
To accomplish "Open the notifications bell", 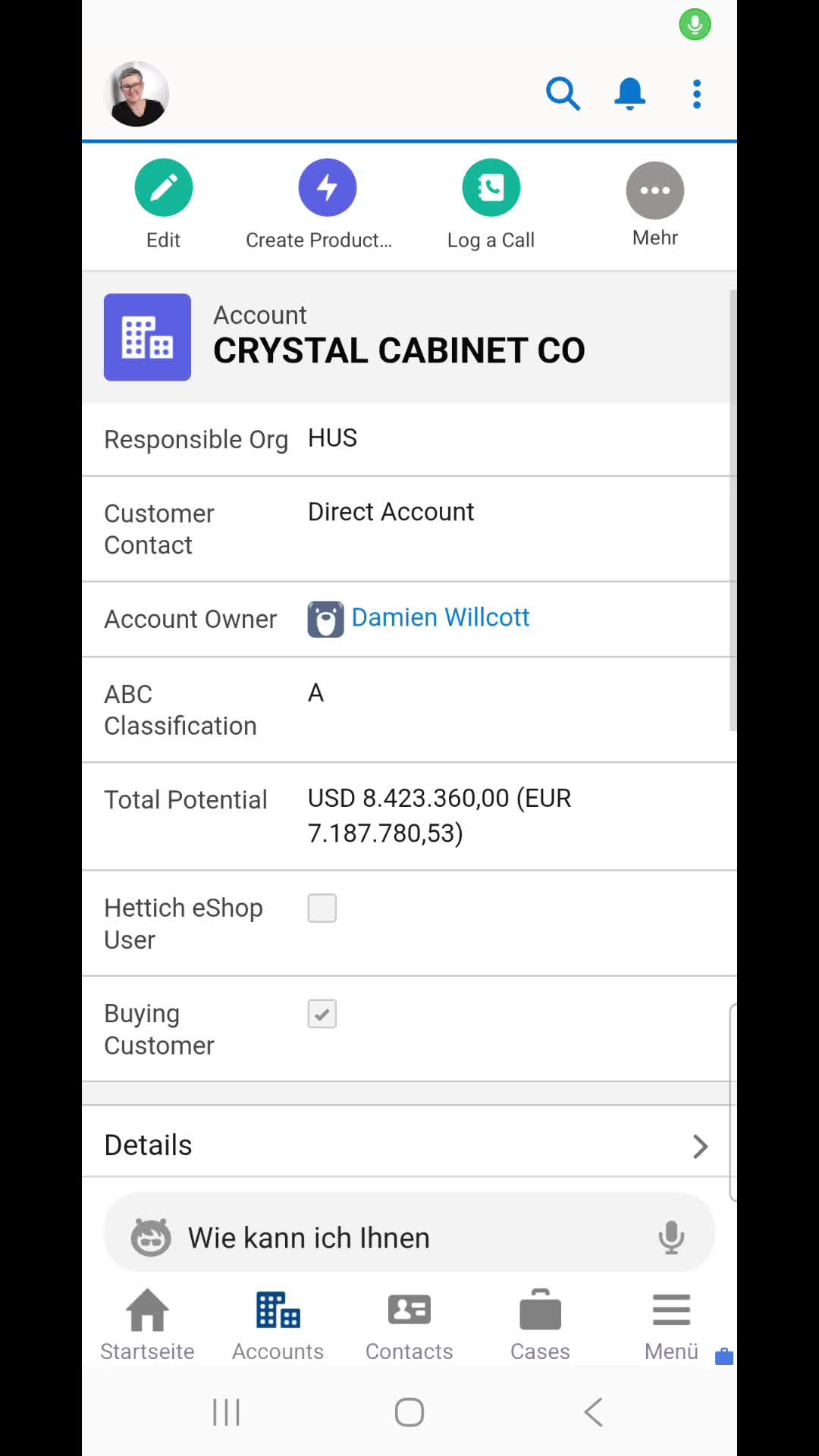I will [x=629, y=94].
